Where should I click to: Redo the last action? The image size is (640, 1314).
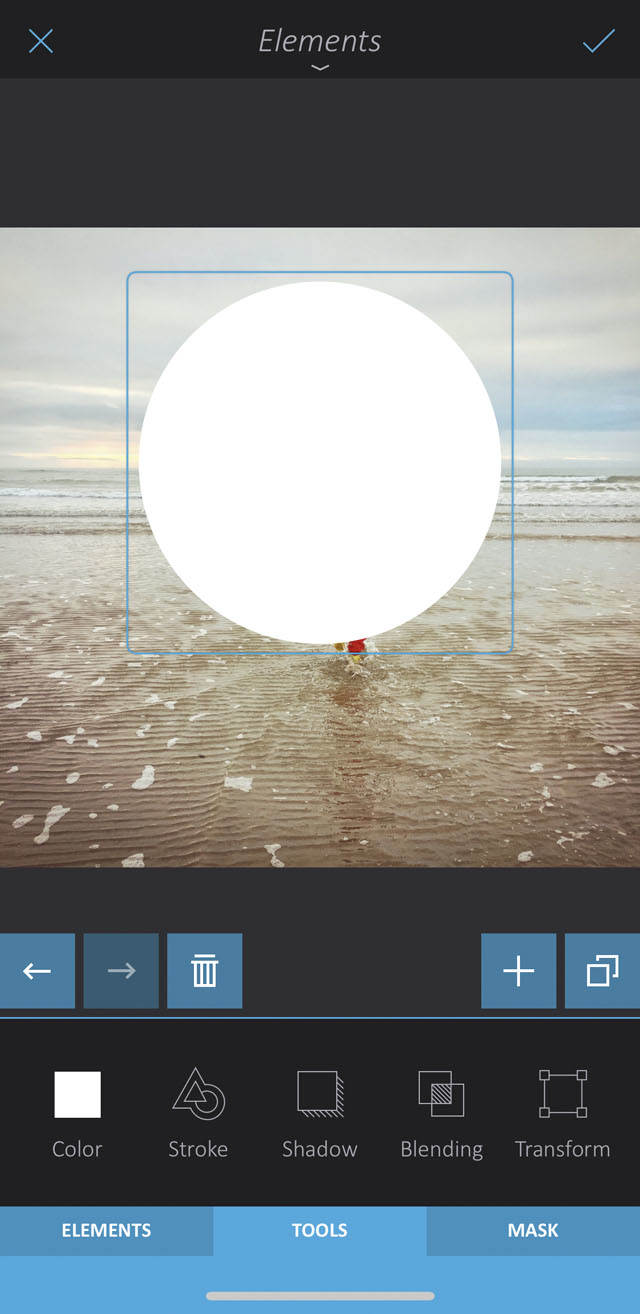(x=121, y=971)
